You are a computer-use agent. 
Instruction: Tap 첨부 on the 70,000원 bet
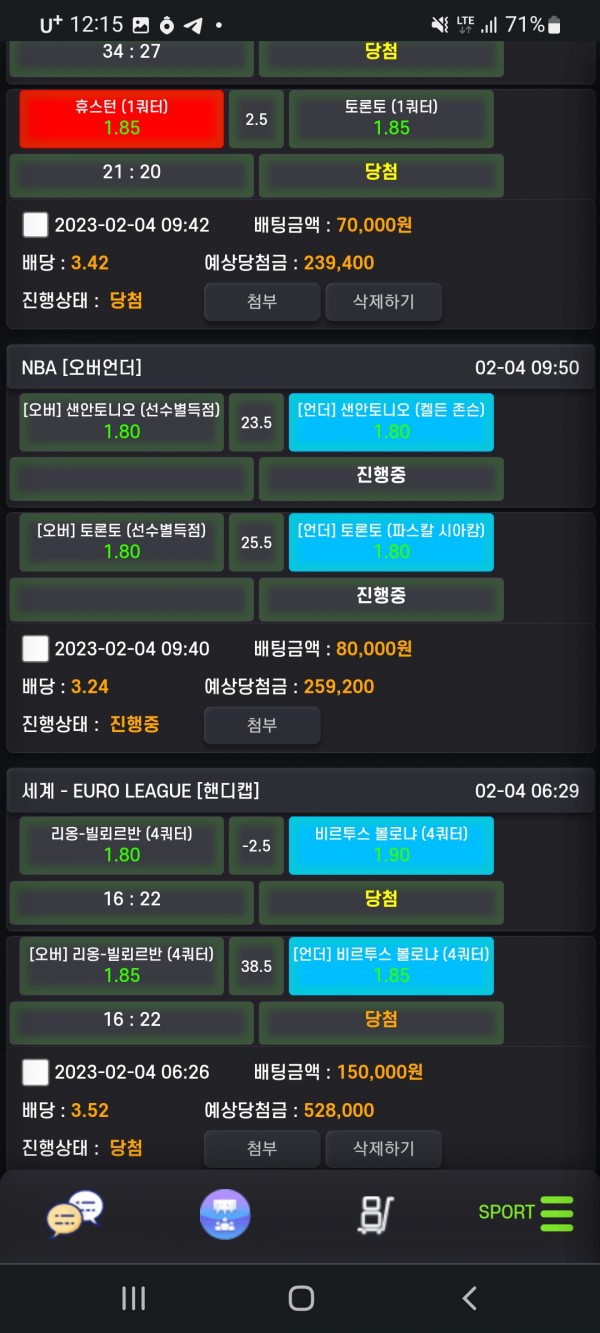tap(262, 301)
